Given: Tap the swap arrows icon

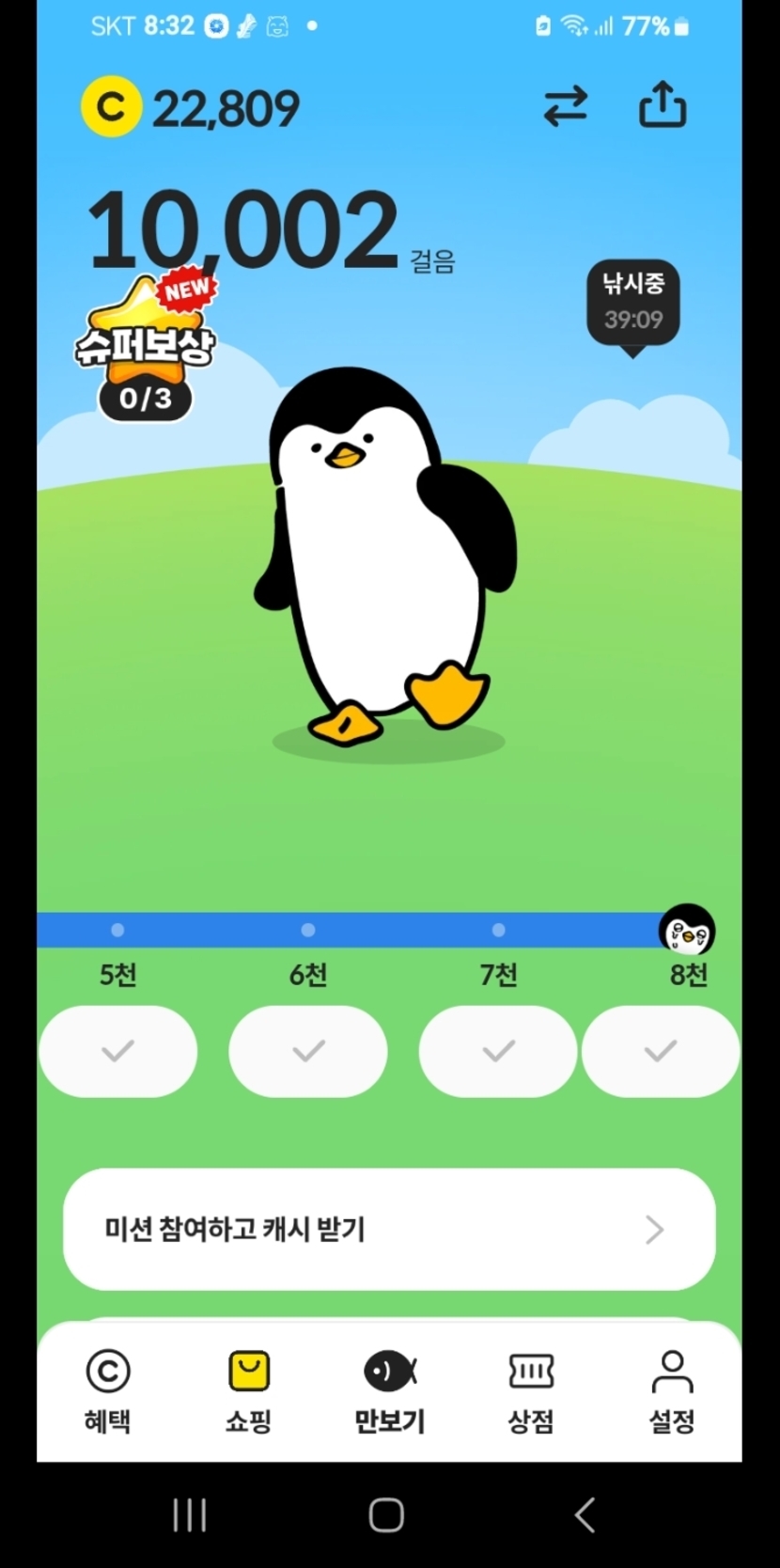Looking at the screenshot, I should click(x=565, y=106).
